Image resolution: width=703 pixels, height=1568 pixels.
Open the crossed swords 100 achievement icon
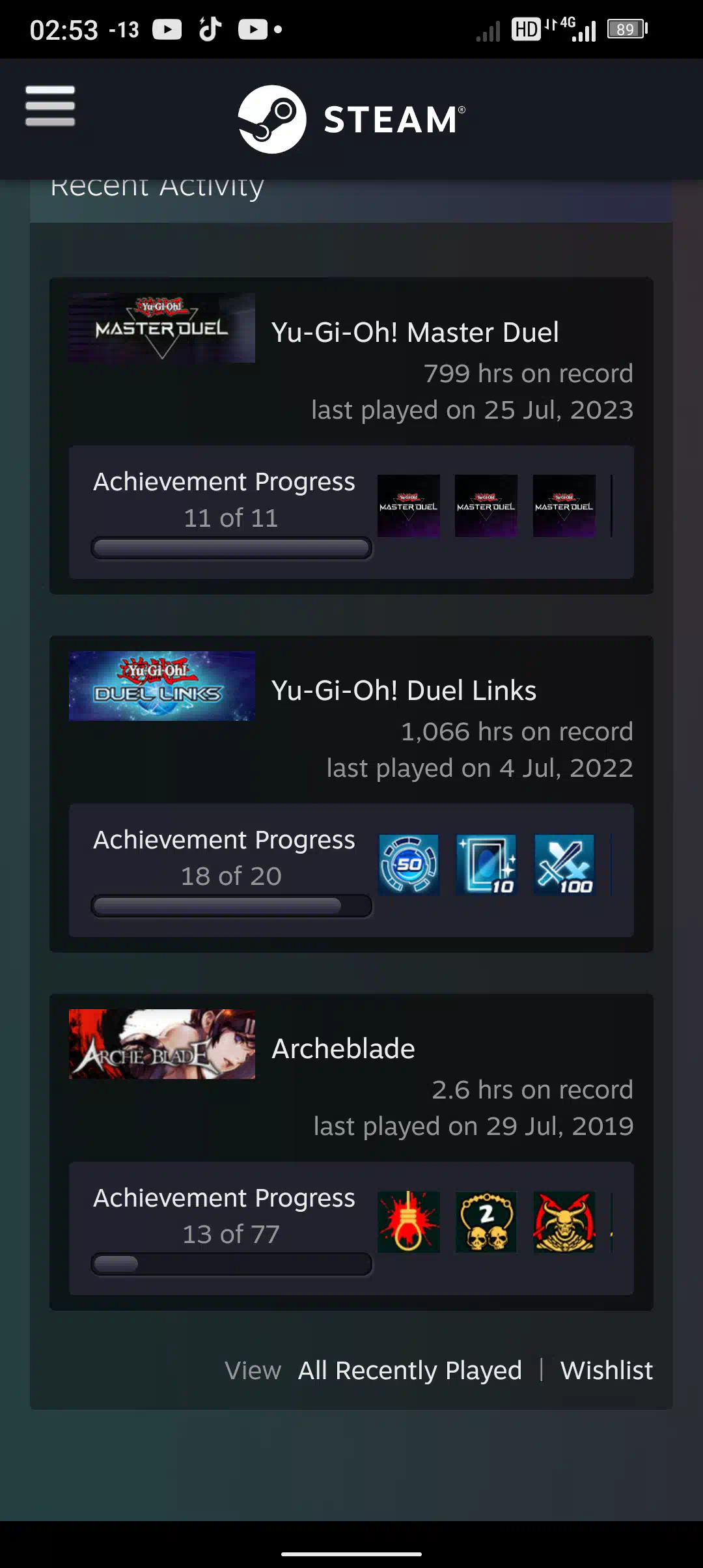point(564,864)
